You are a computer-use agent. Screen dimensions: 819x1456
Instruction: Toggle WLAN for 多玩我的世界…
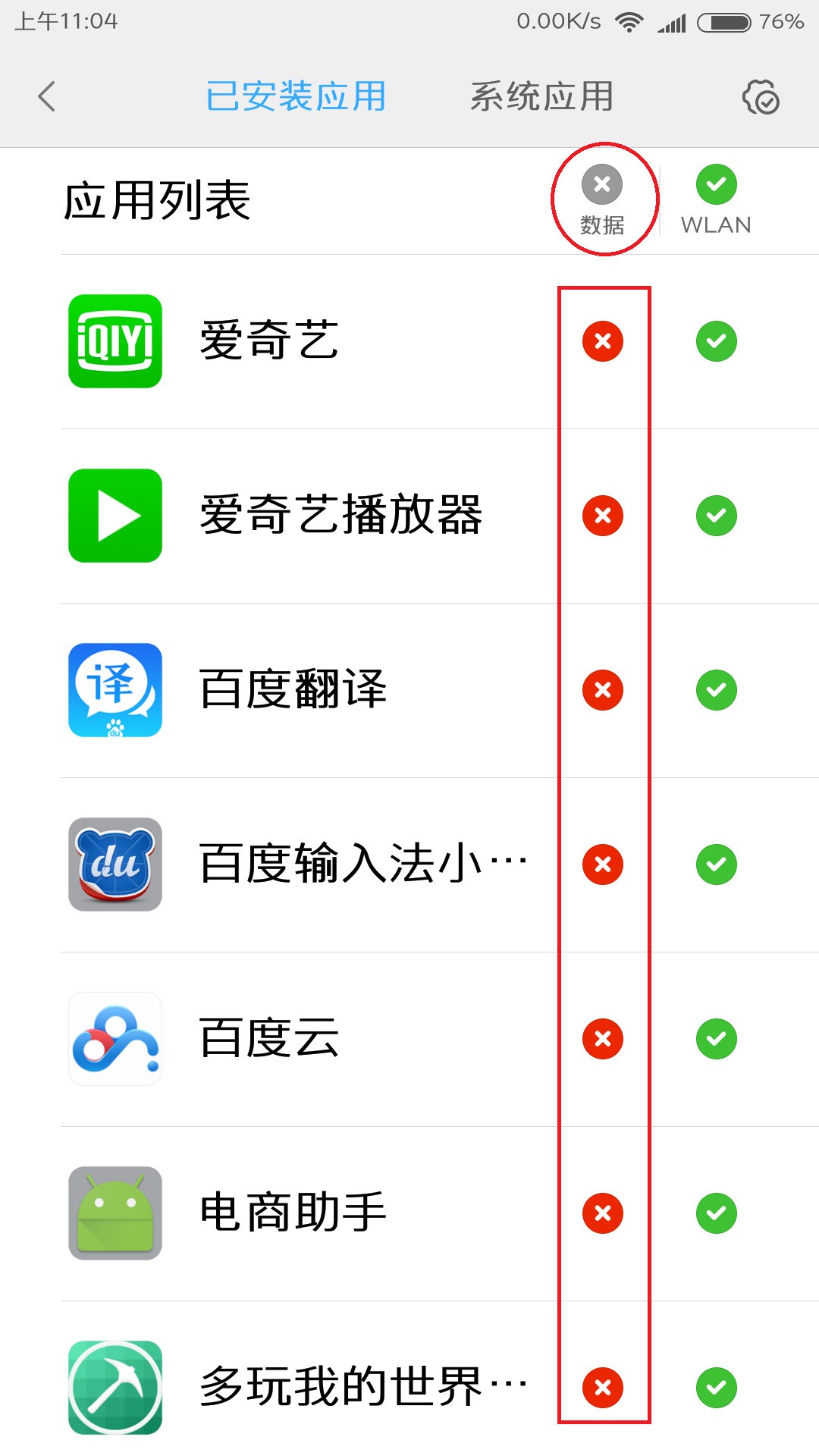coord(717,1388)
